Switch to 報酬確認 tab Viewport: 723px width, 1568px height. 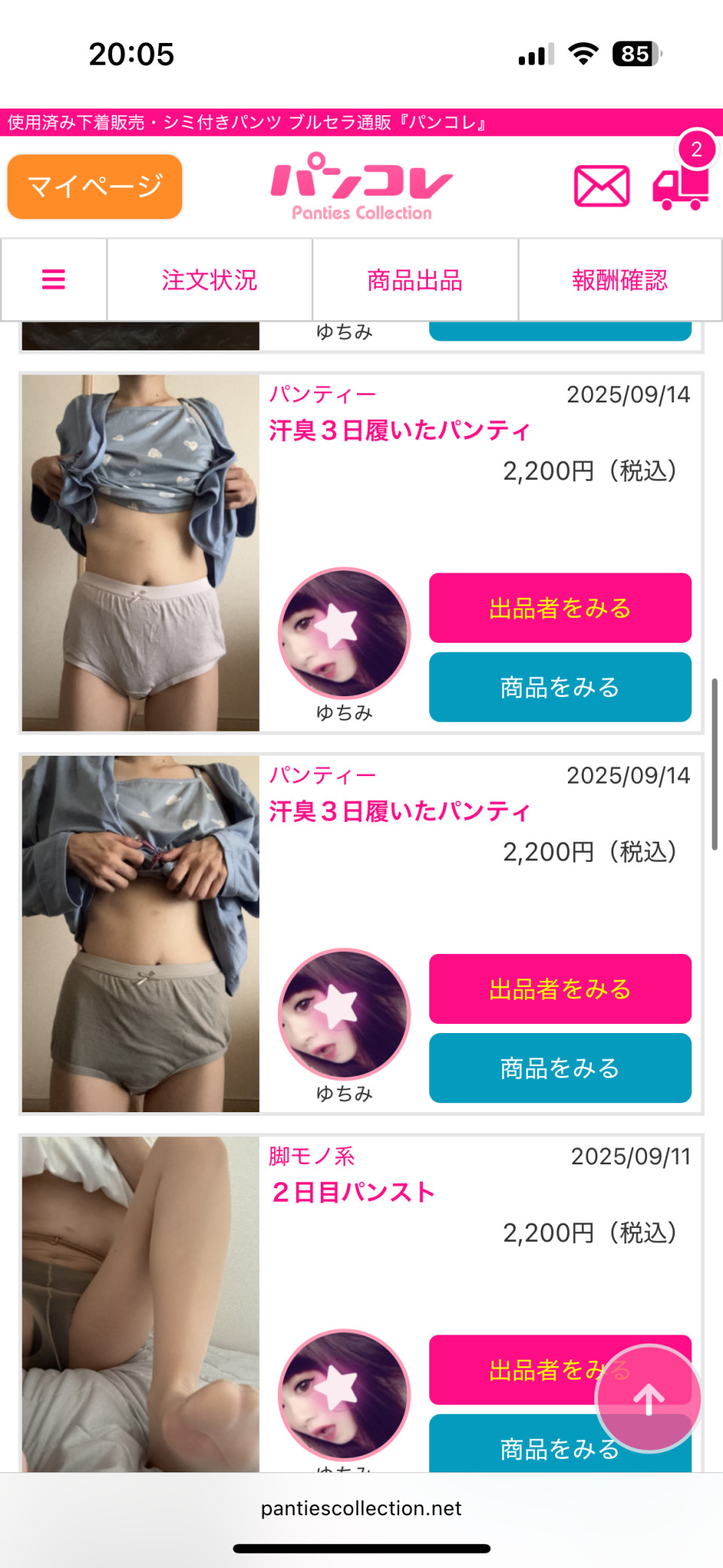[x=620, y=280]
